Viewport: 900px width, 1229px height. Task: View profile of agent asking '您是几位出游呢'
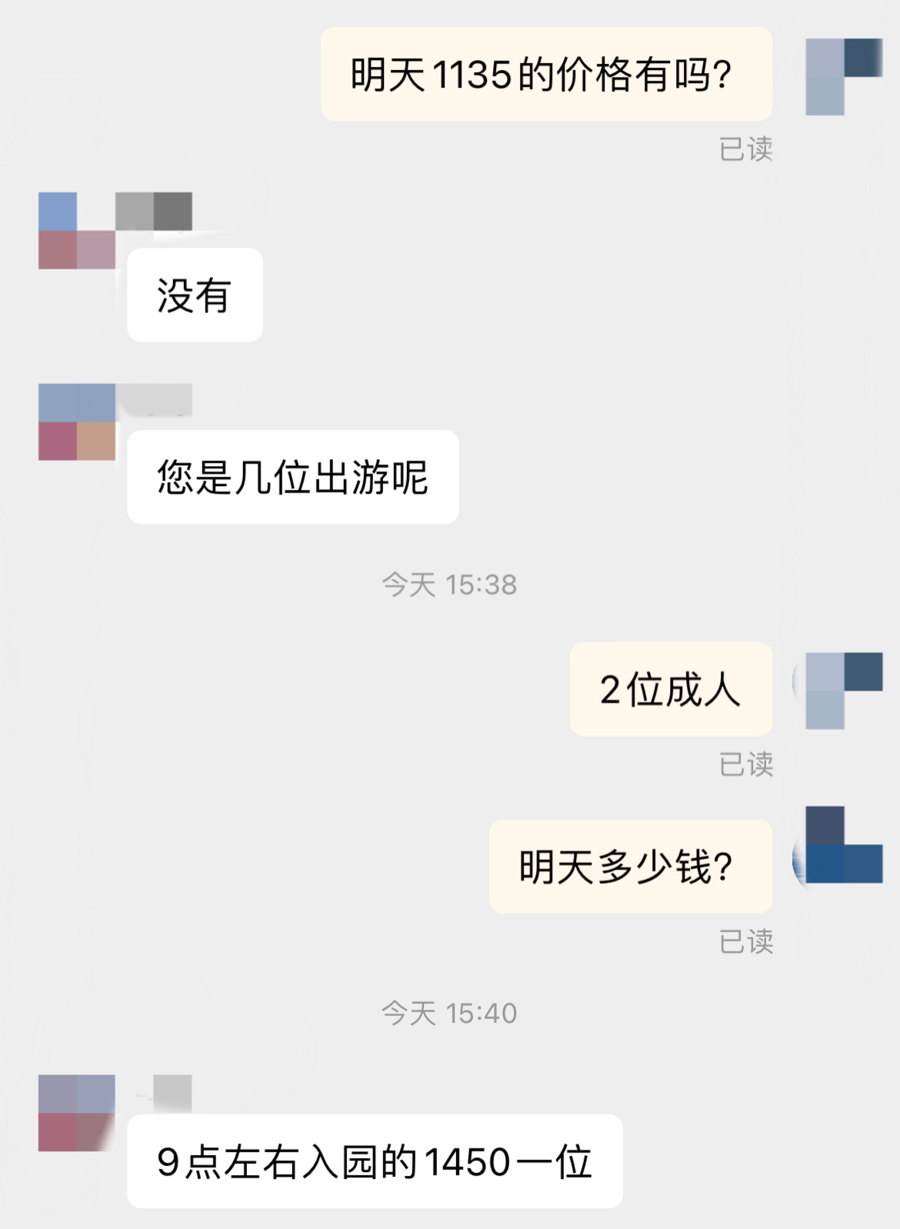77,422
